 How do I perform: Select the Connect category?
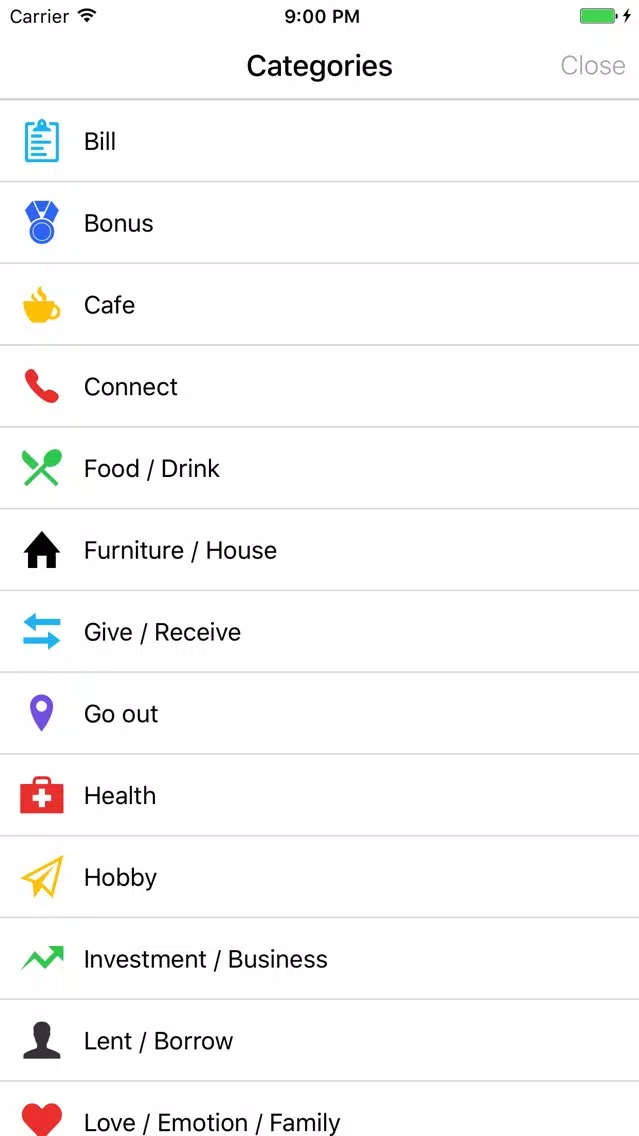pyautogui.click(x=320, y=387)
